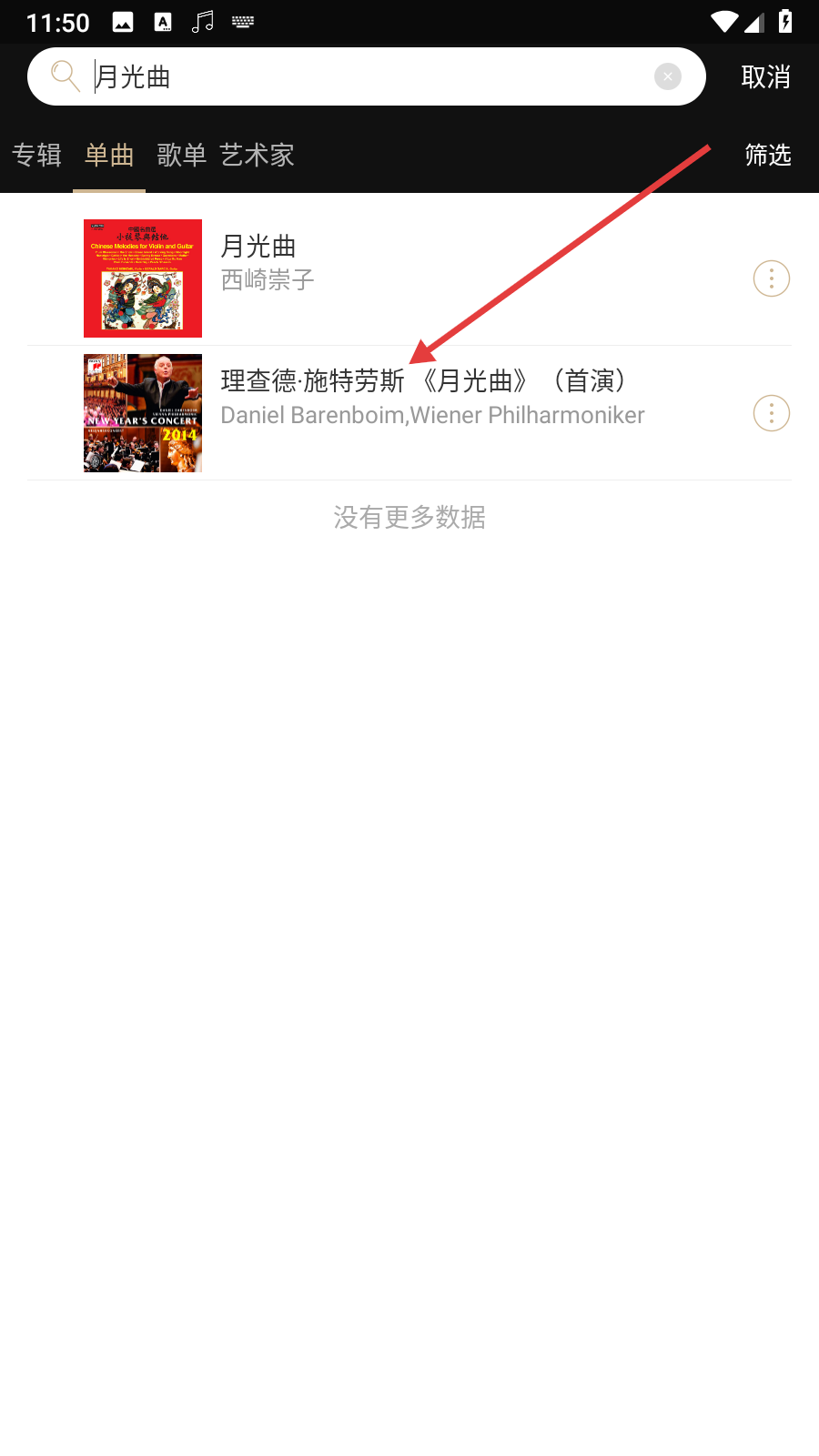Open 理查德·施特劳斯《月光曲》(首演) result
This screenshot has width=819, height=1456.
[409, 413]
